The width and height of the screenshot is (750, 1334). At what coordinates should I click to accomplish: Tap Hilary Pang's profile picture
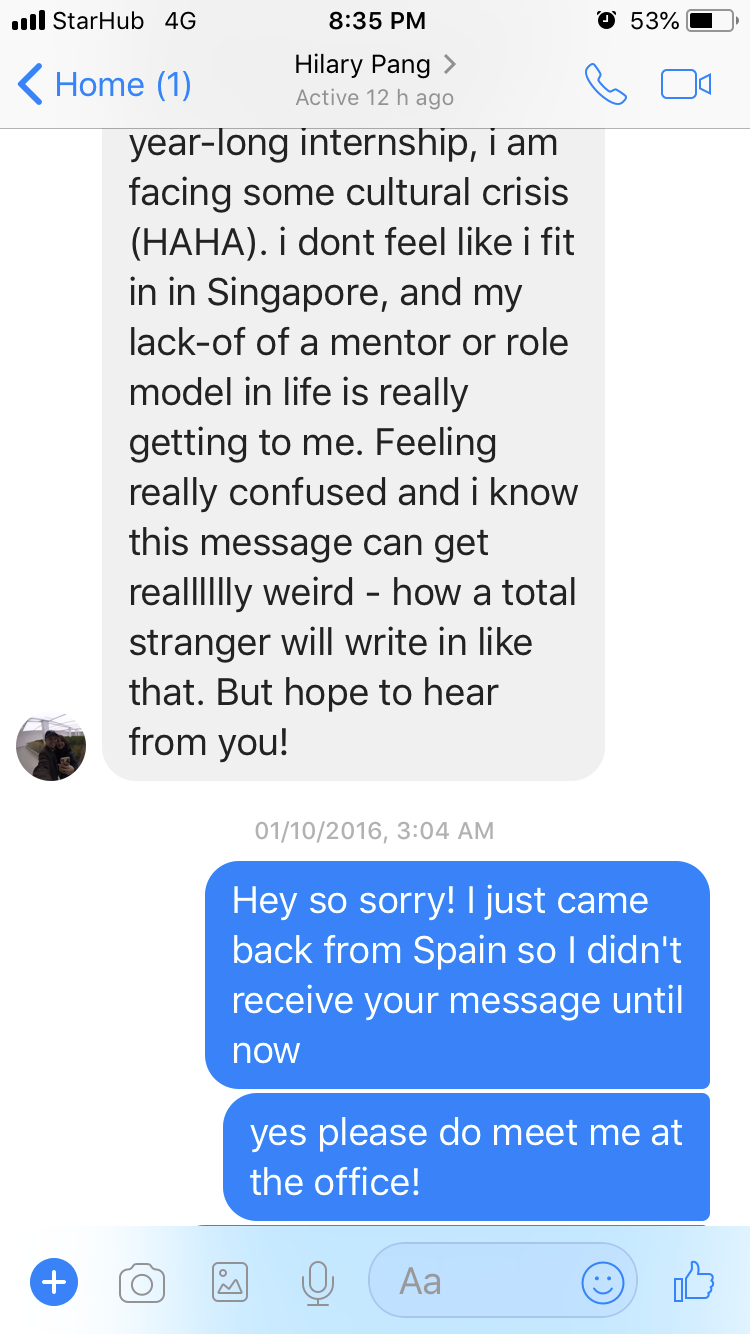pos(51,747)
